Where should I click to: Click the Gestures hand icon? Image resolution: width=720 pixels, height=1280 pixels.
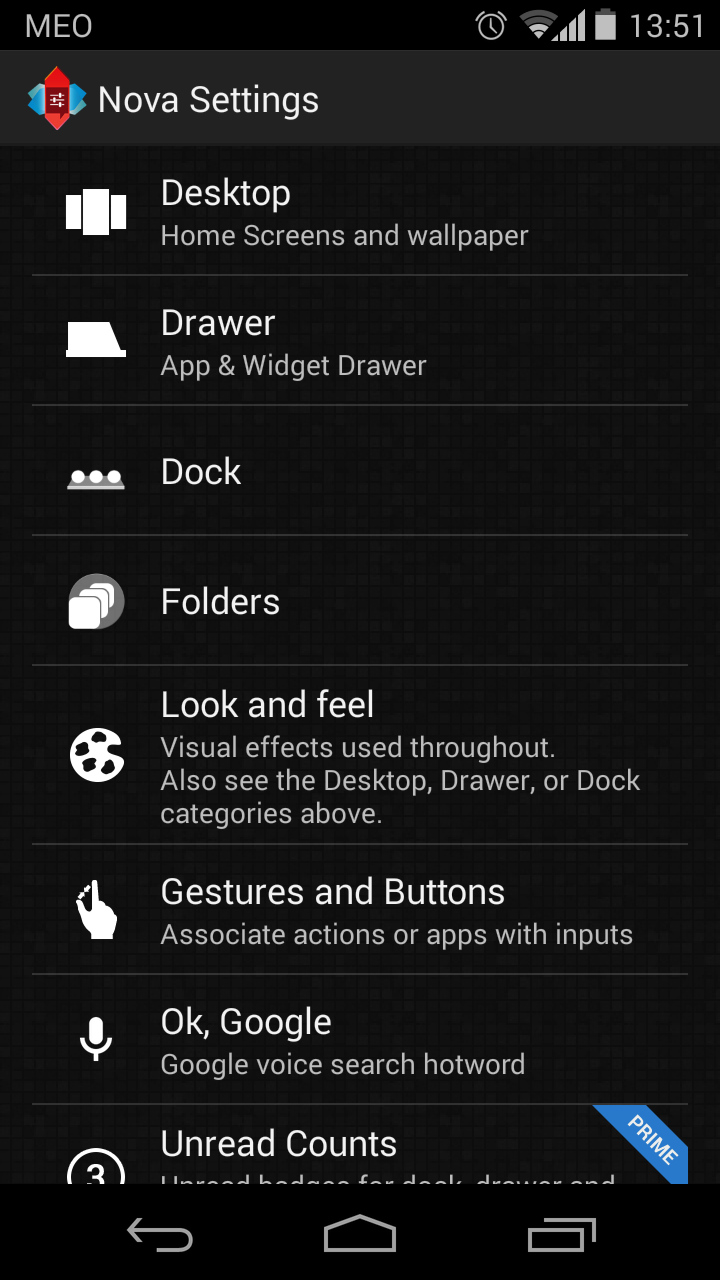point(96,911)
